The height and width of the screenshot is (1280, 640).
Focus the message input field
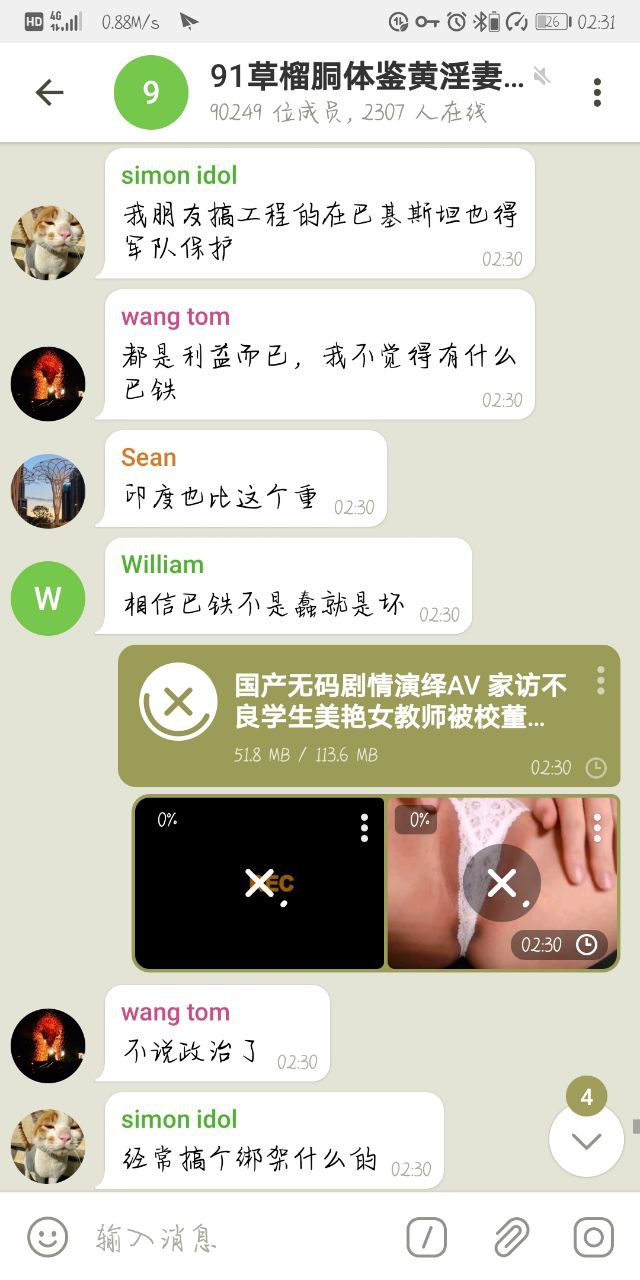click(240, 1239)
